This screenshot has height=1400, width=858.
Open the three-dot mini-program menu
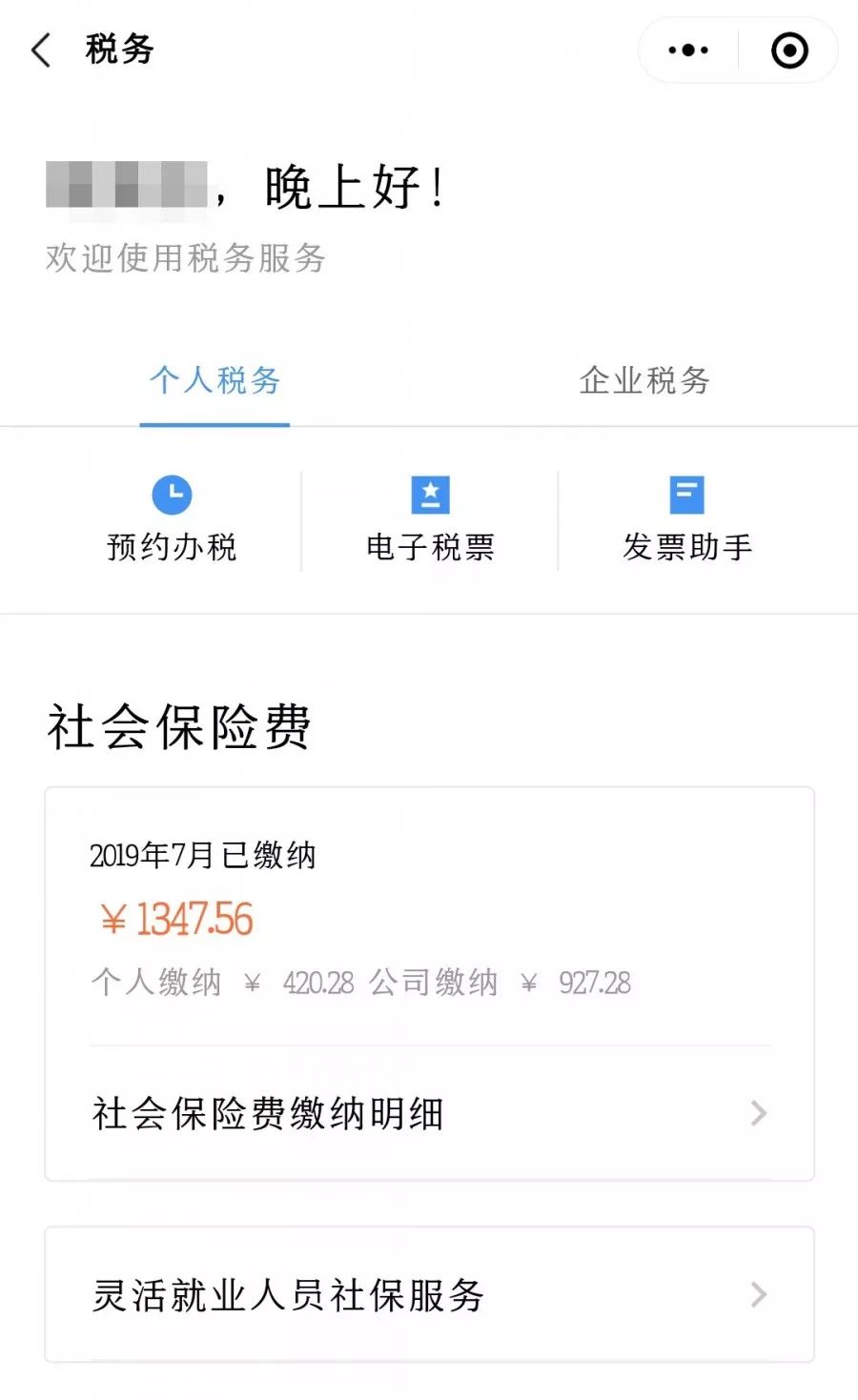point(688,50)
